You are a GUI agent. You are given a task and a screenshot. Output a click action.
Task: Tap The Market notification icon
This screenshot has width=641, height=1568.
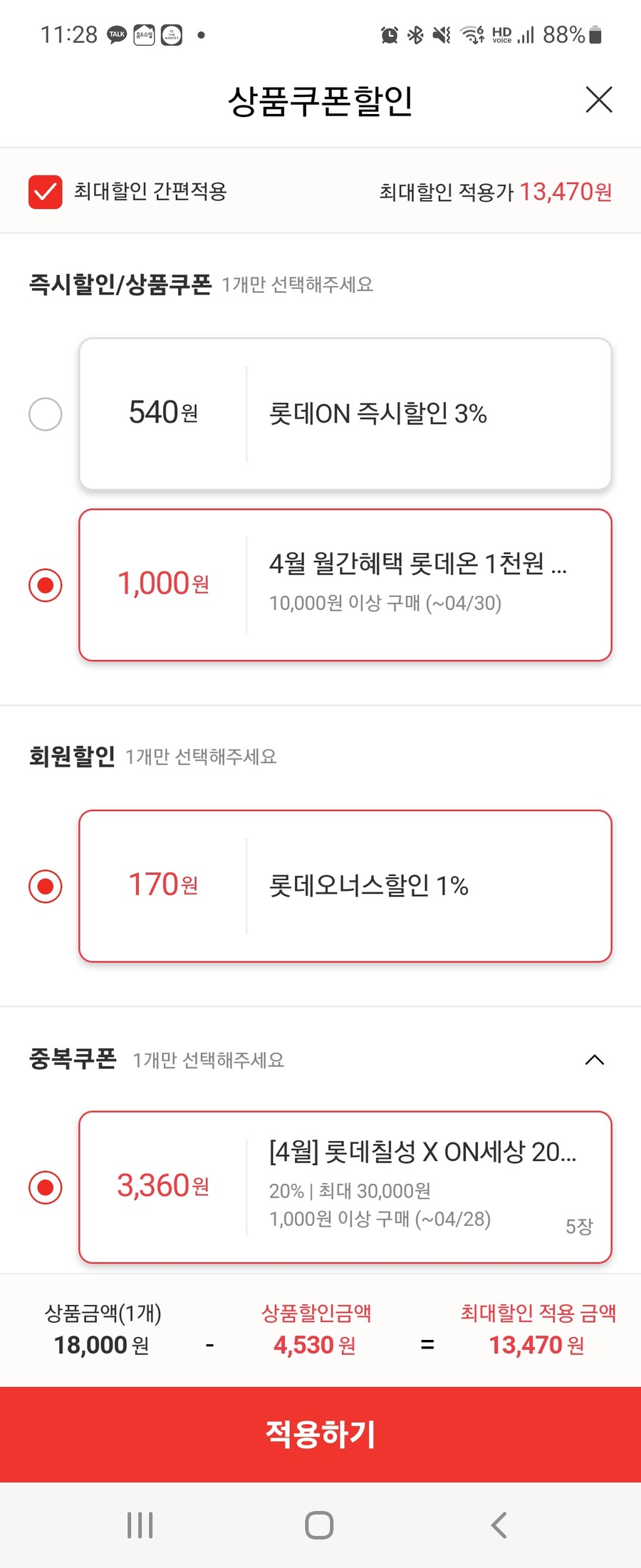coord(171,34)
